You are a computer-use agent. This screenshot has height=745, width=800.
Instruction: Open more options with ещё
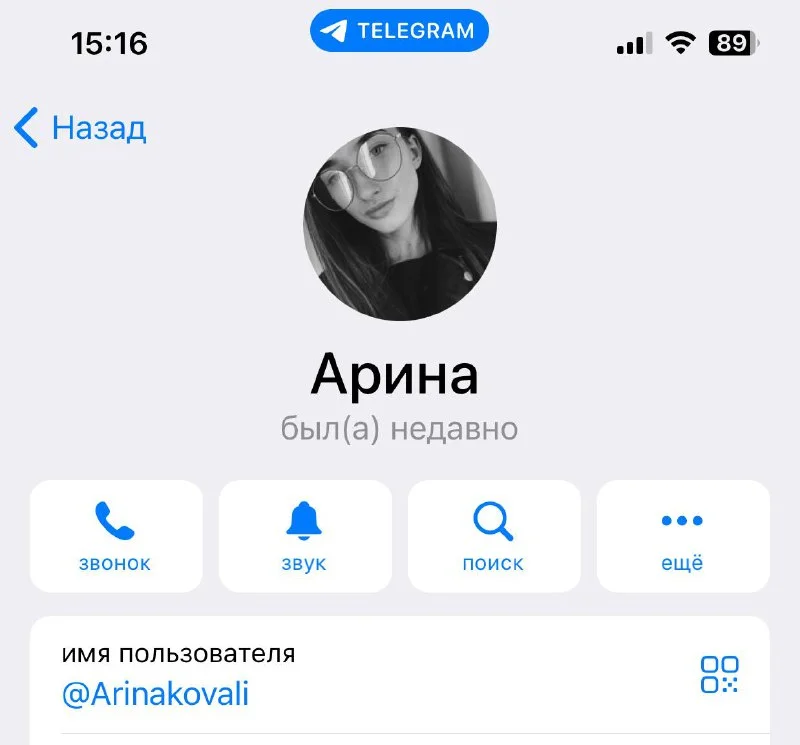pyautogui.click(x=682, y=536)
